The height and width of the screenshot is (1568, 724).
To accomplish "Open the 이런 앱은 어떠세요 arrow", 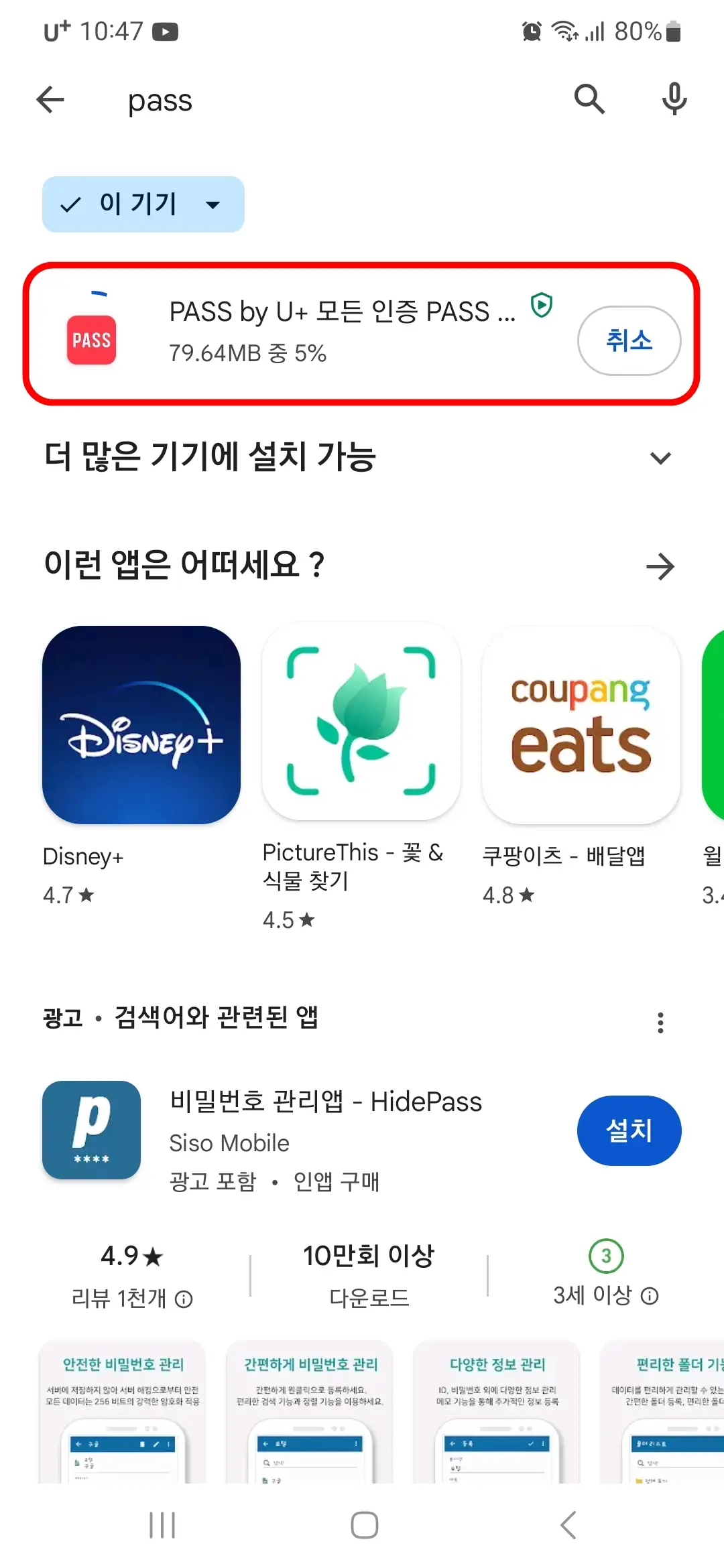I will coord(661,566).
